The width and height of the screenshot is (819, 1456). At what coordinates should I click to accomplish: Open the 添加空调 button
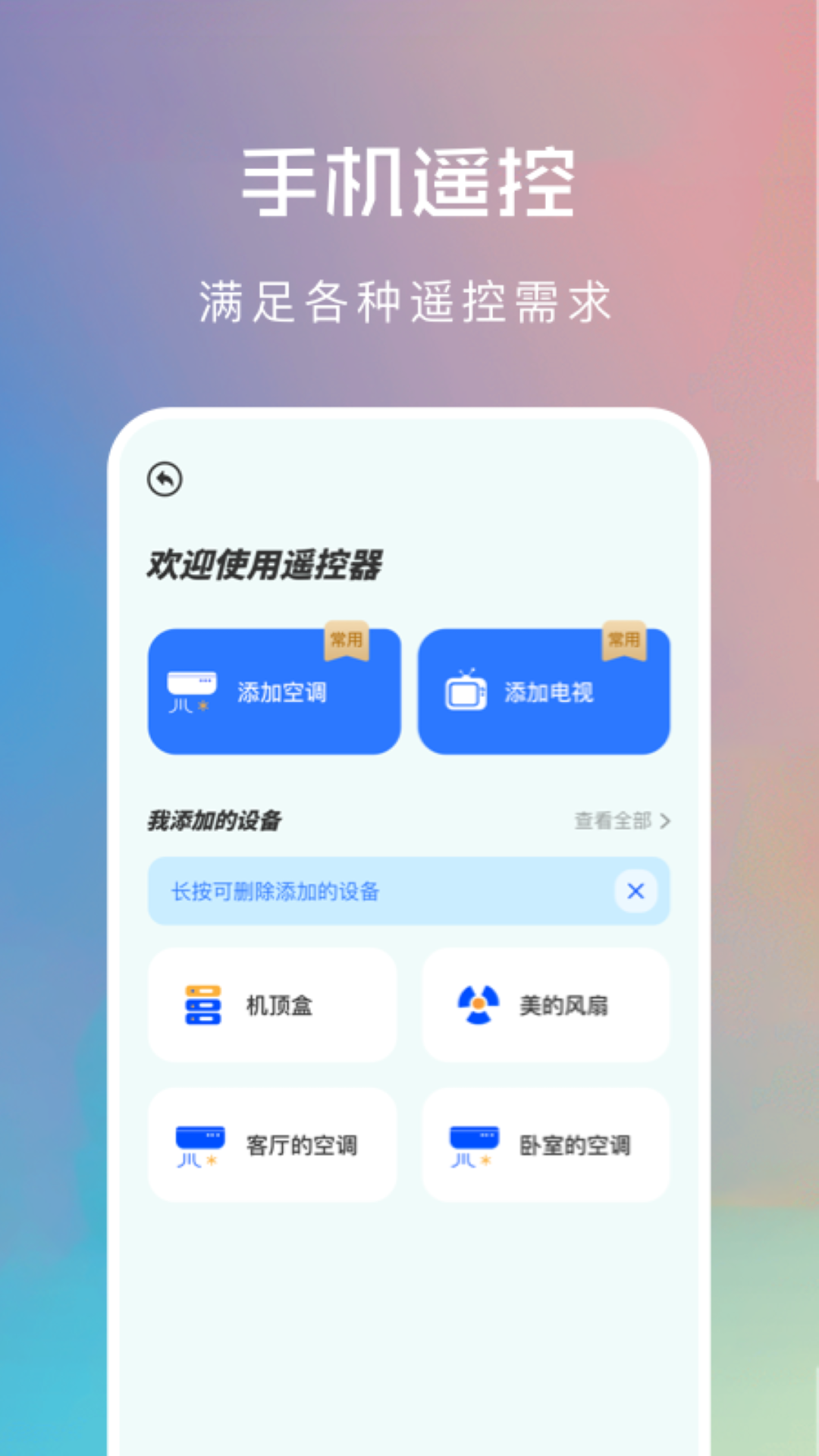point(275,690)
